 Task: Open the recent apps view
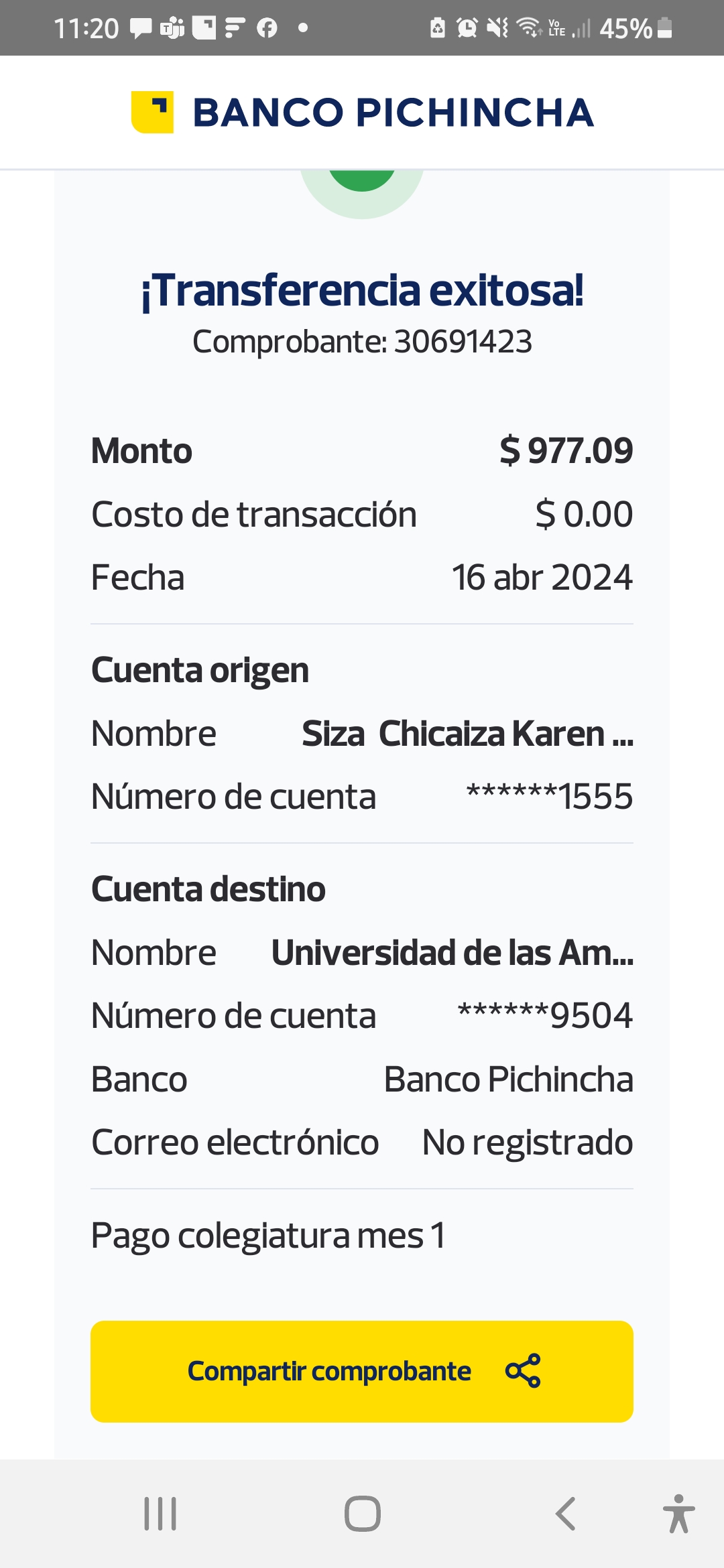coord(160,1514)
